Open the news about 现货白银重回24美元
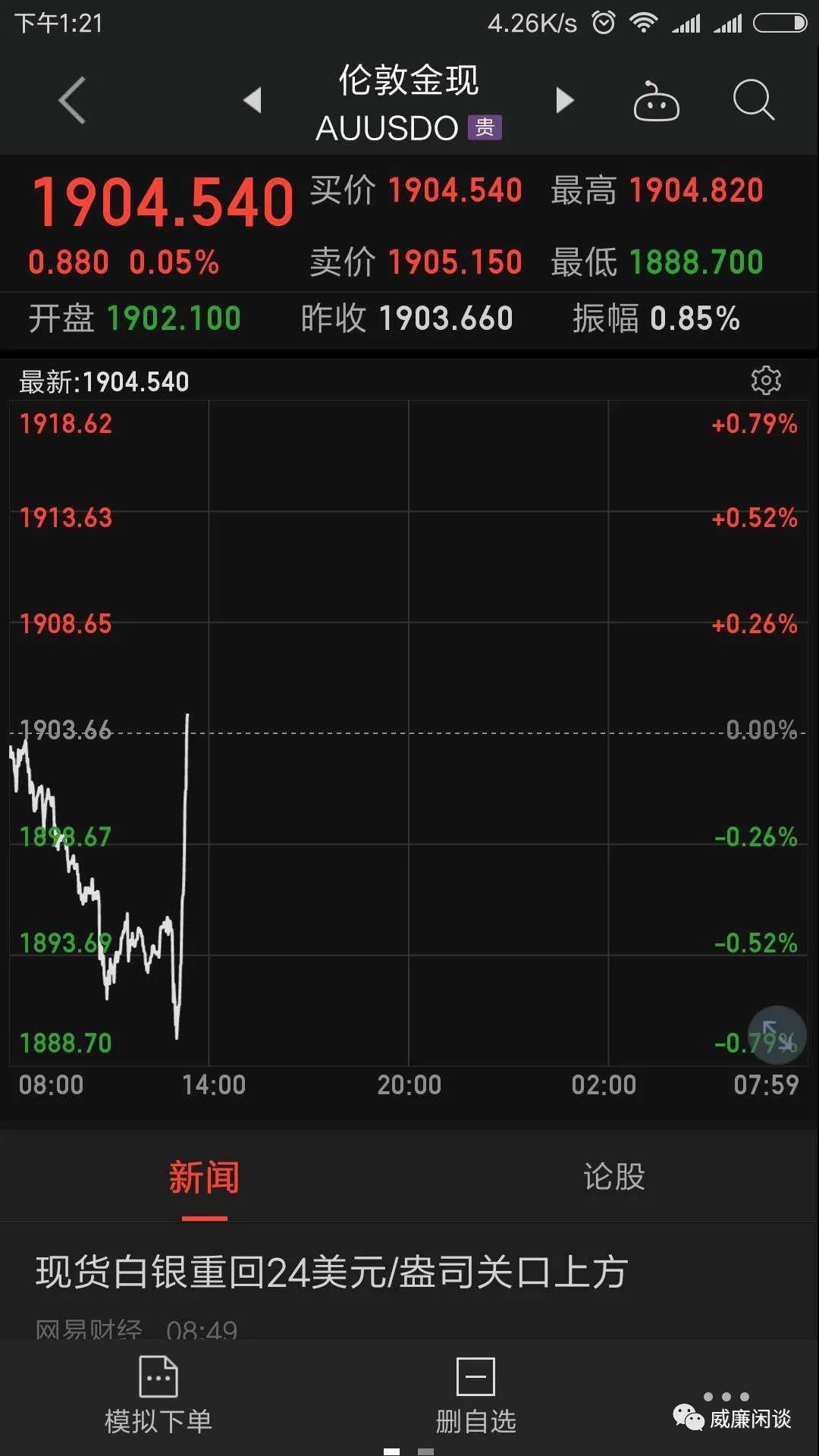 tap(332, 1272)
